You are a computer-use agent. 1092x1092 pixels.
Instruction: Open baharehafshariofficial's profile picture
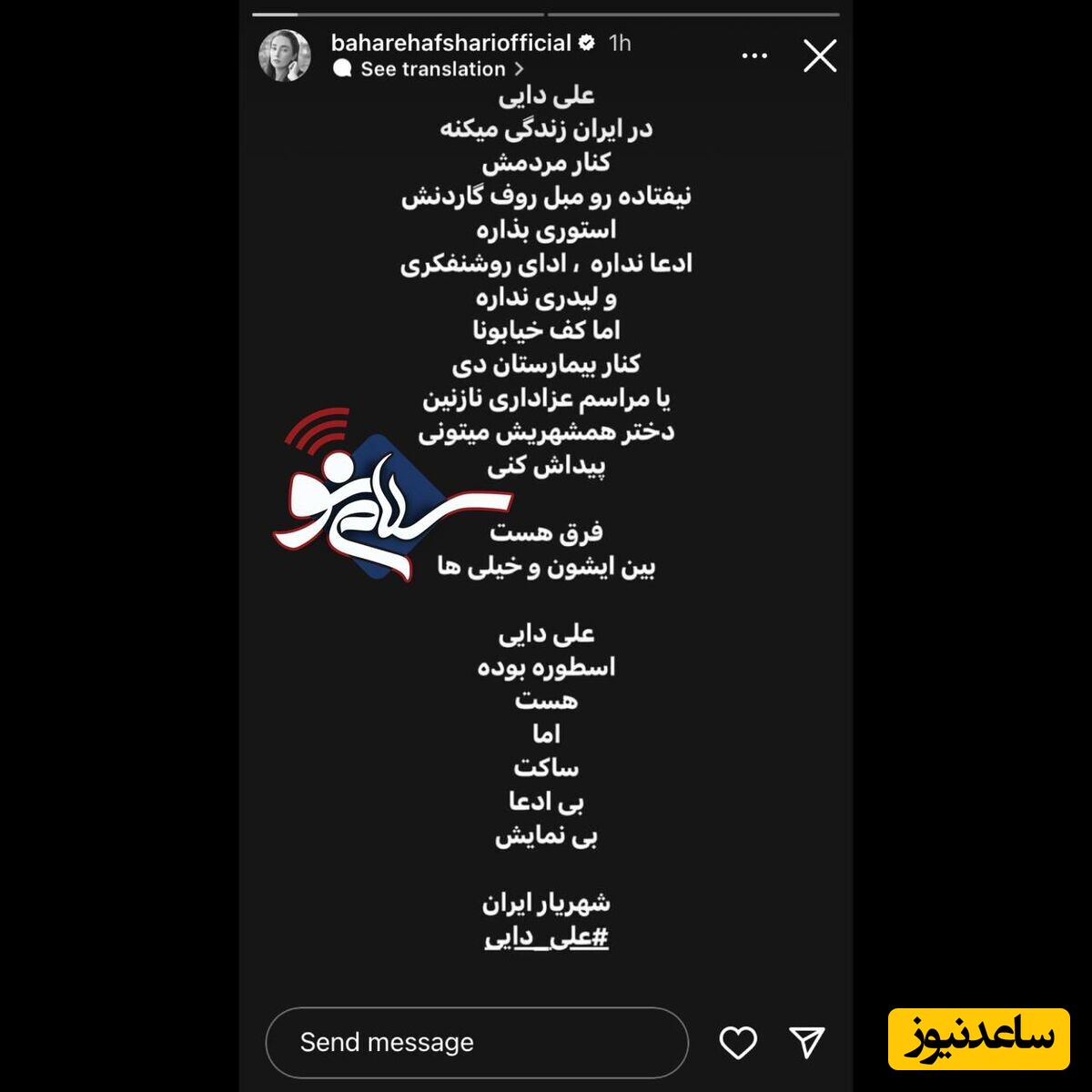[285, 56]
